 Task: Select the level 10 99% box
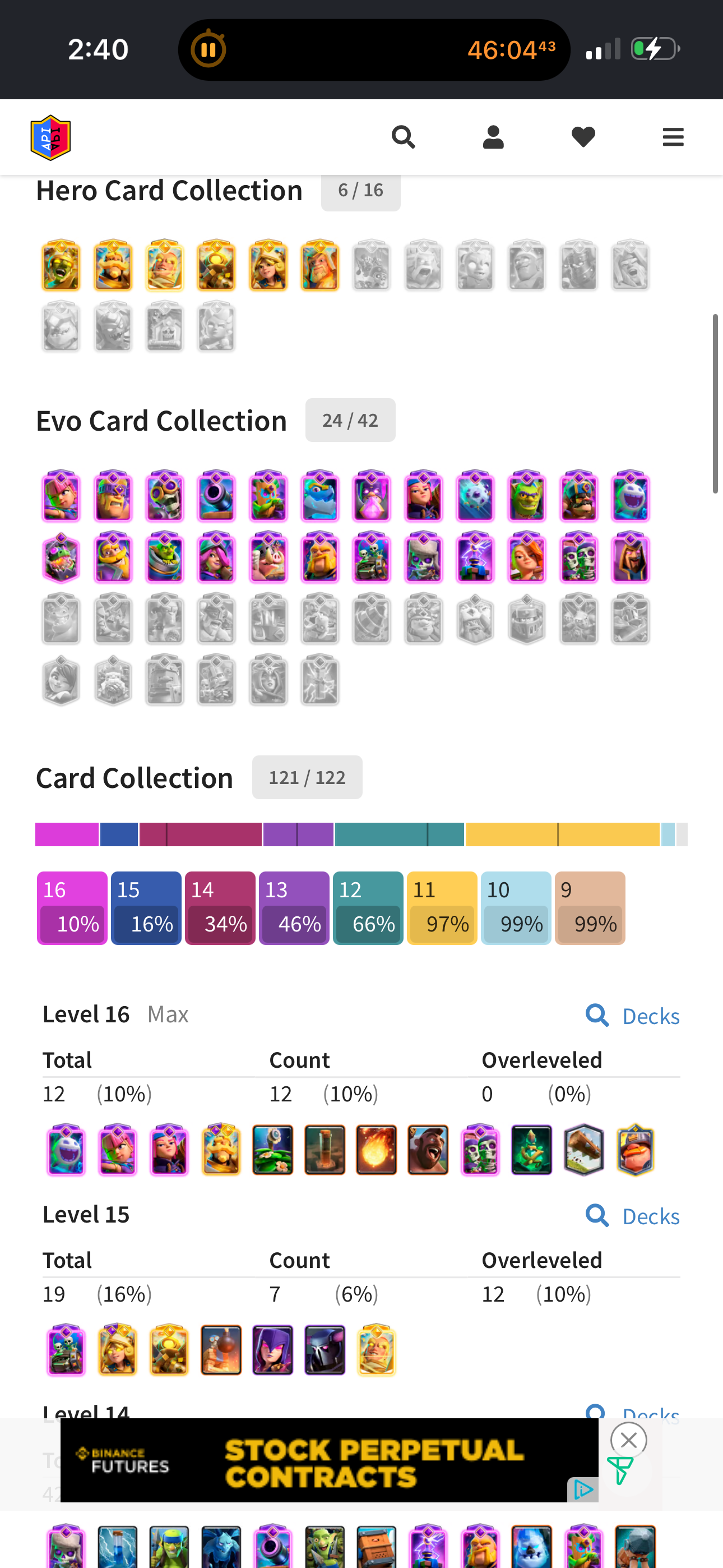click(x=516, y=907)
